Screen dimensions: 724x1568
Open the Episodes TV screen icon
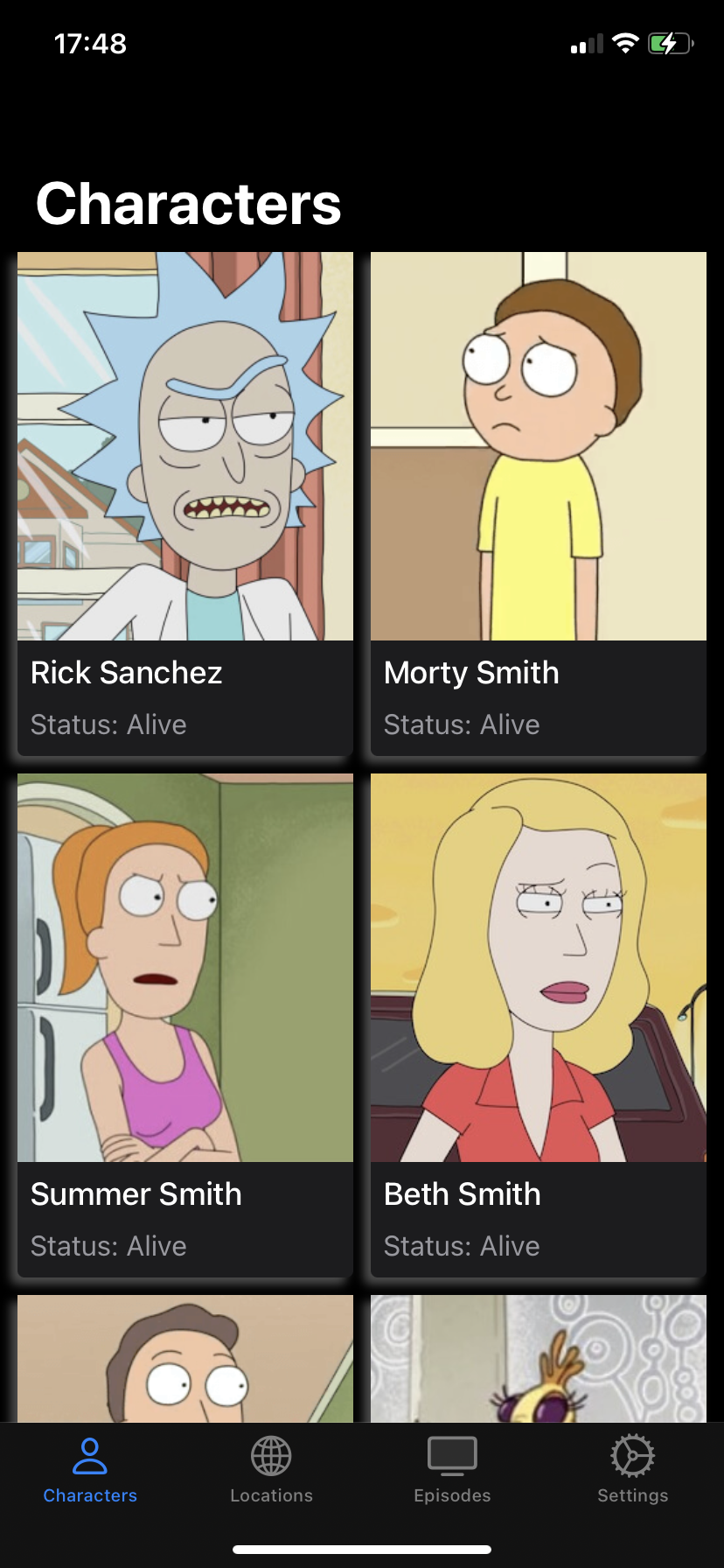452,1456
